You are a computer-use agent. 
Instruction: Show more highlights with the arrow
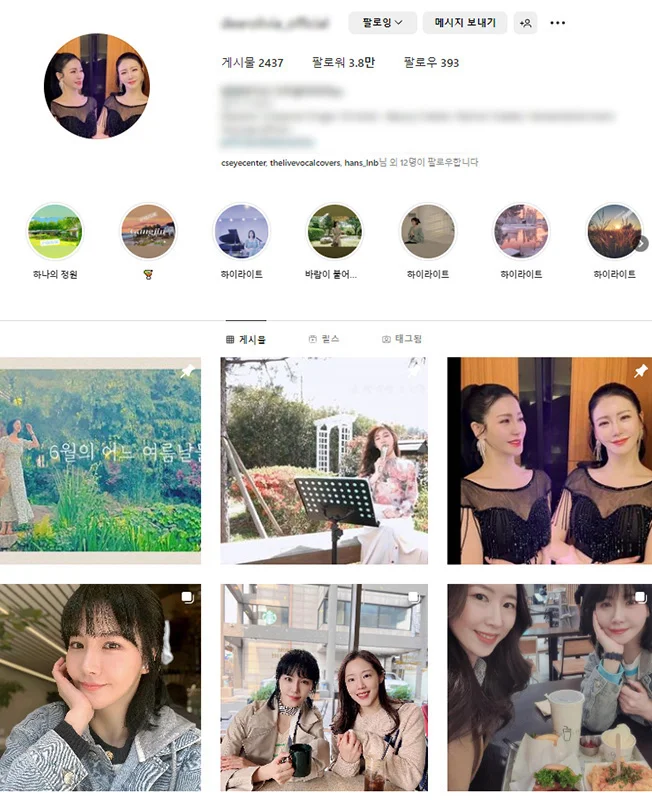(641, 243)
